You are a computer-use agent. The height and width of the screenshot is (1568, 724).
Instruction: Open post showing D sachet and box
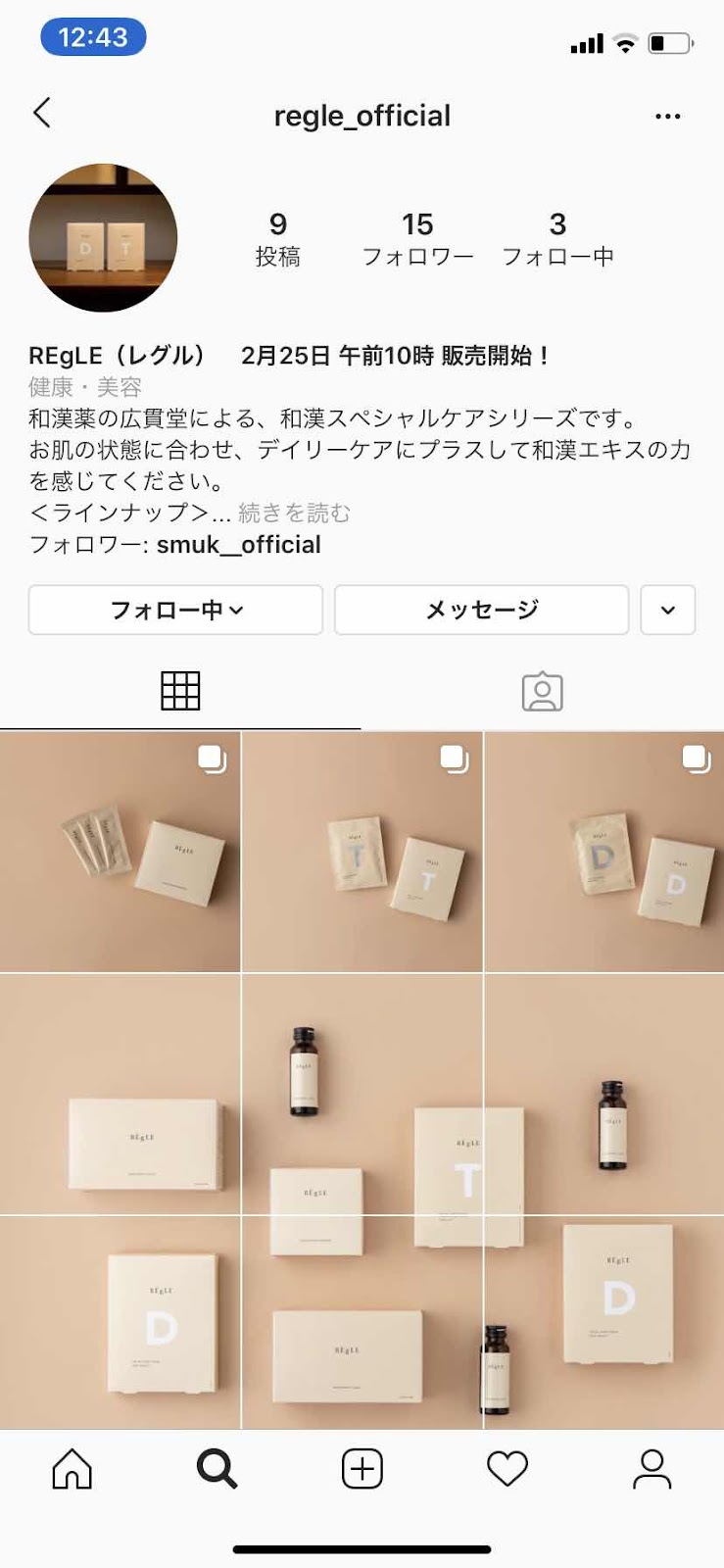(604, 852)
